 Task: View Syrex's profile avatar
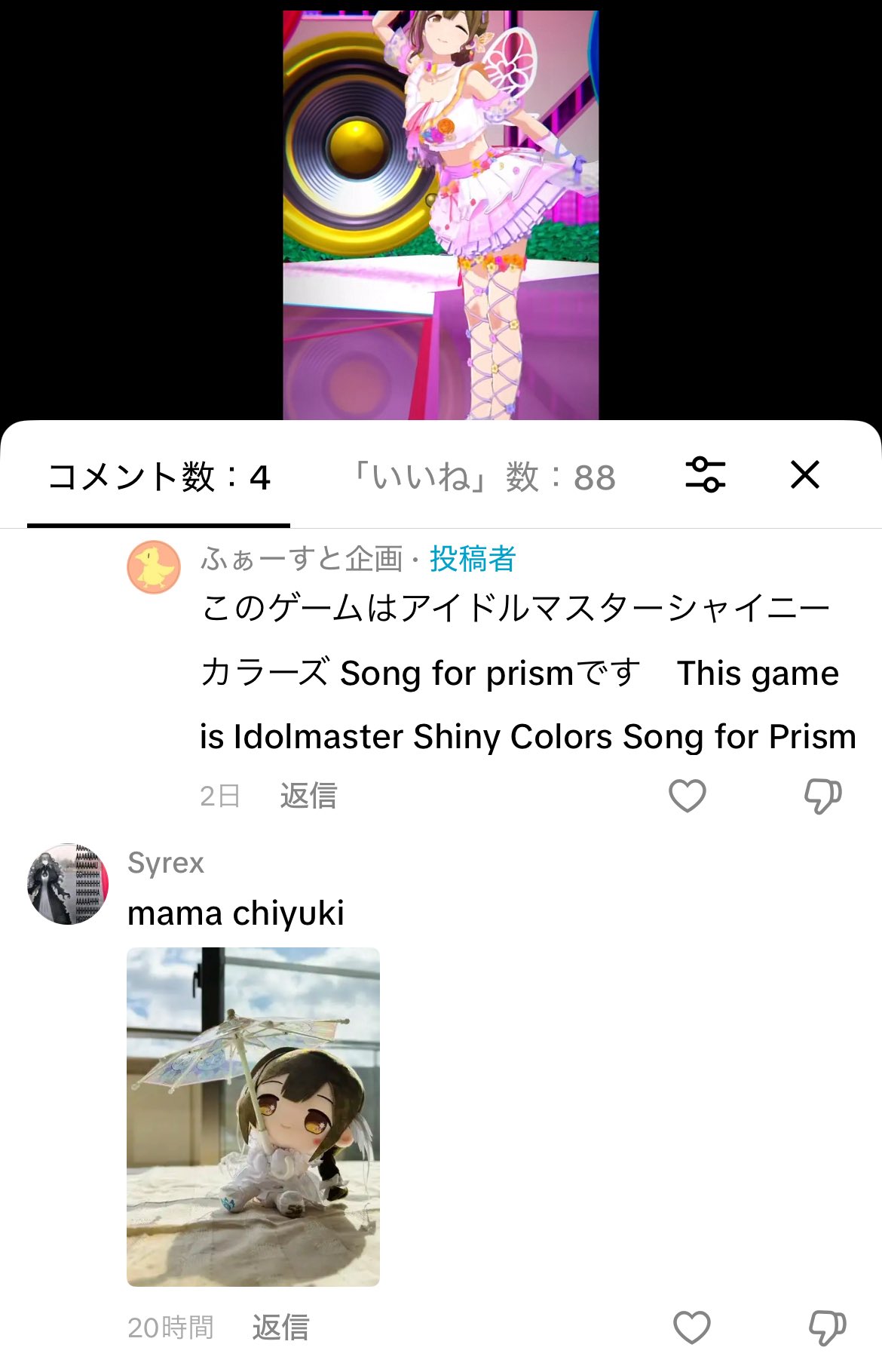(68, 883)
